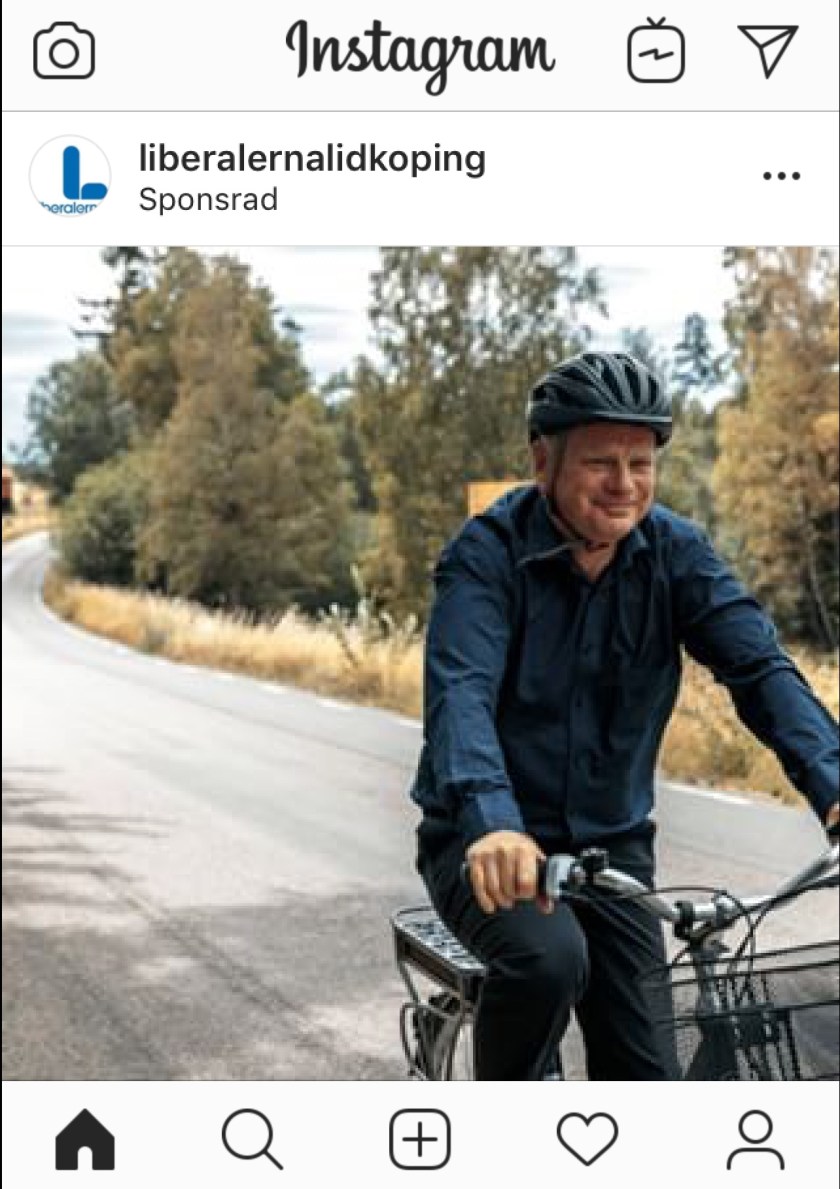Open liberalernalidkoping profile picture
Viewport: 840px width, 1189px height.
(70, 177)
